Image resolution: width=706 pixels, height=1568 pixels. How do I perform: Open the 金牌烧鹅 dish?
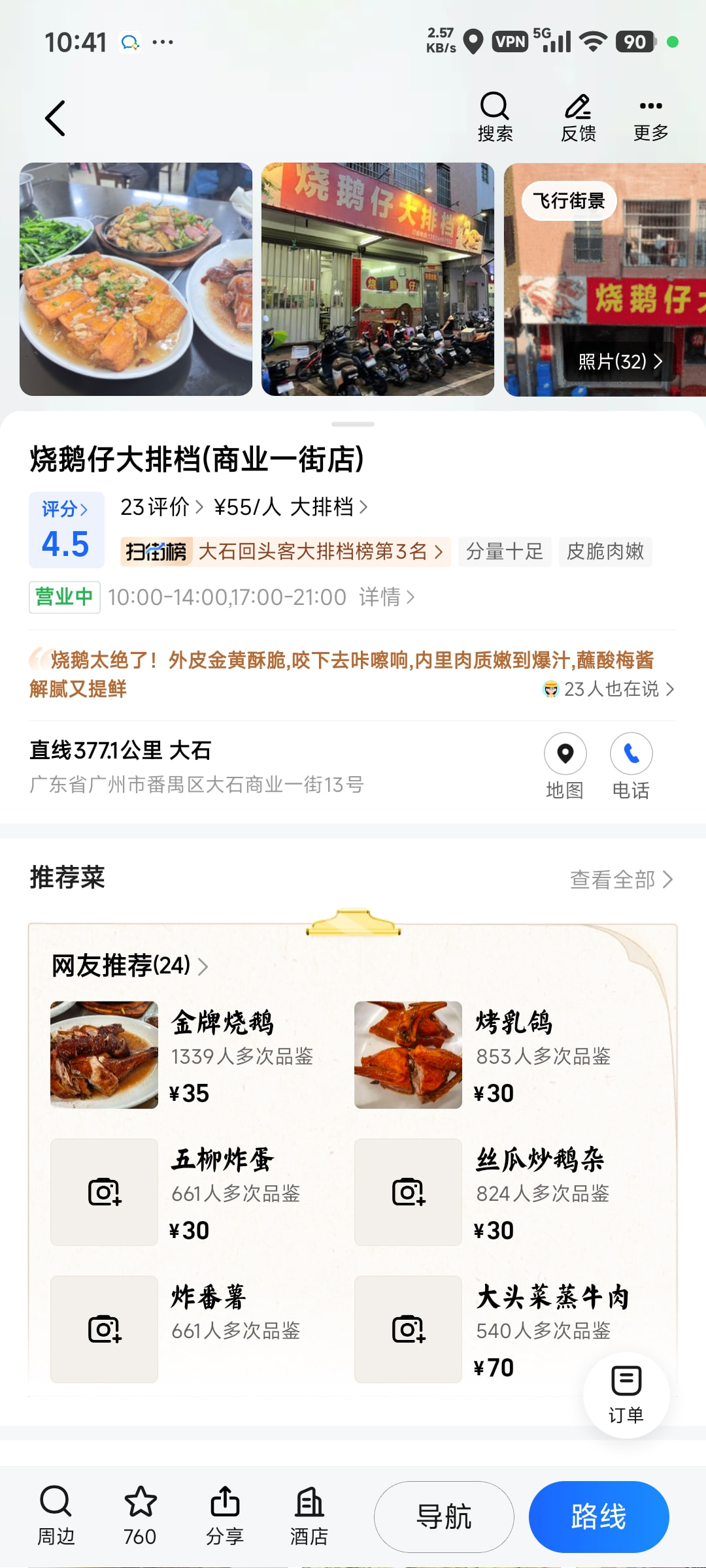pos(183,1055)
